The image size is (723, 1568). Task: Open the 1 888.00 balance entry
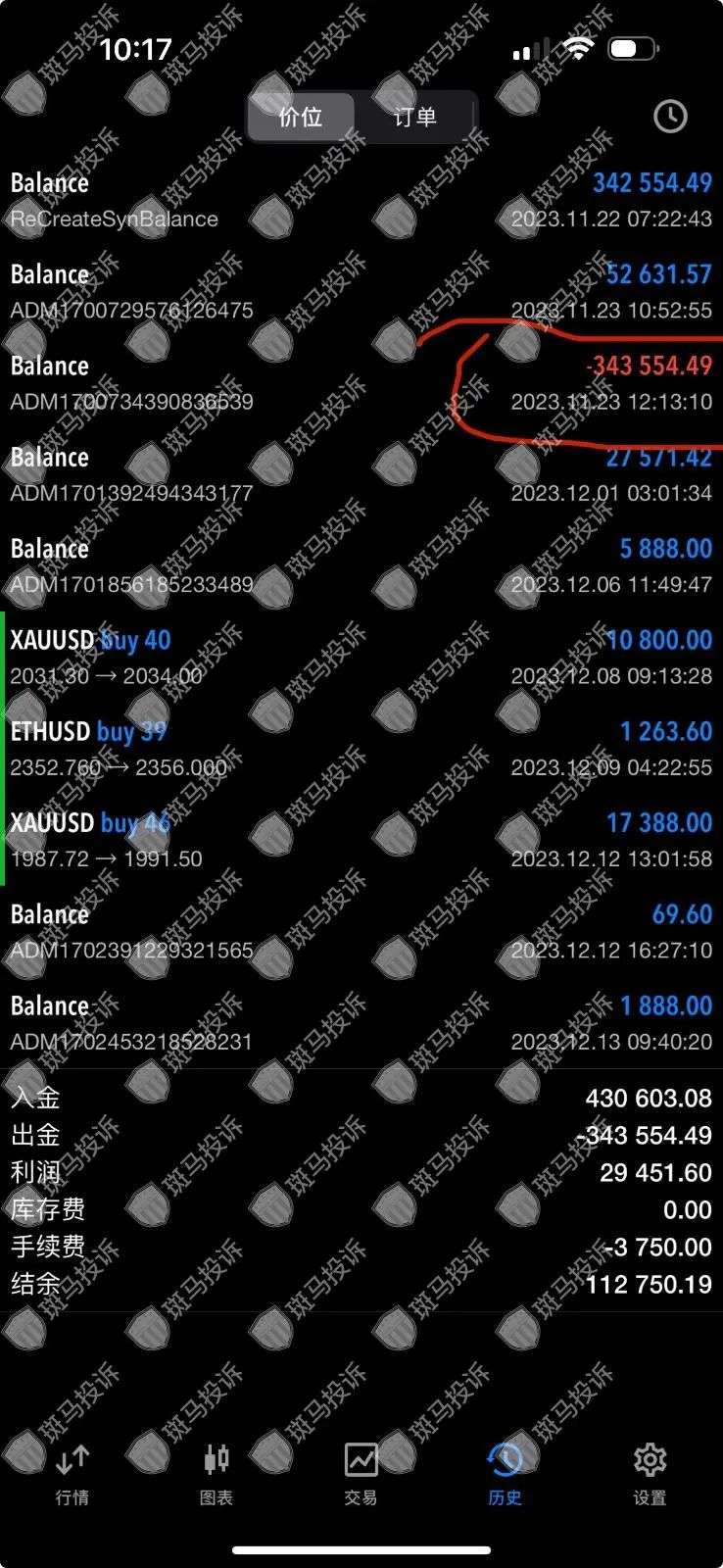361,1023
